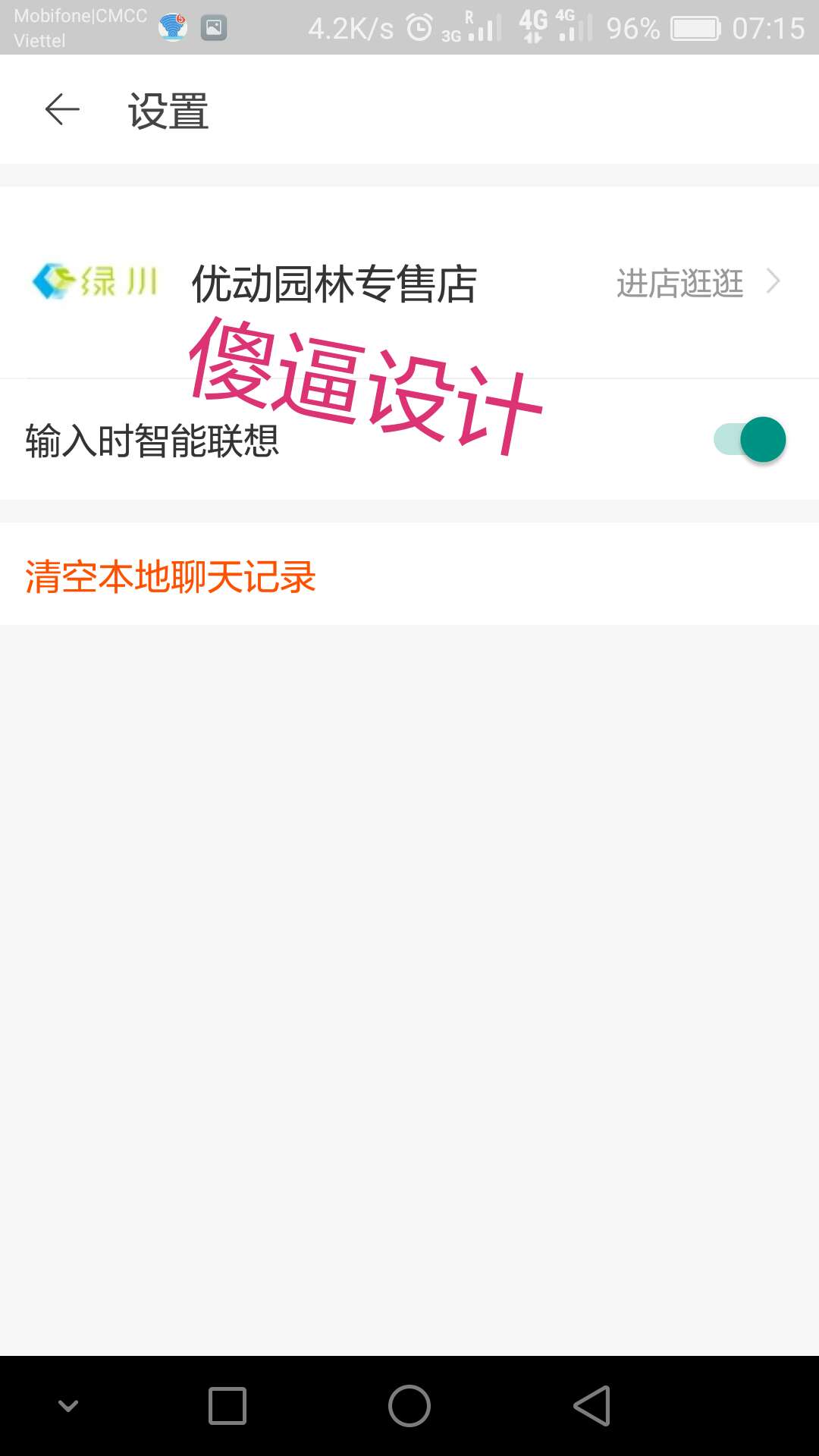Viewport: 819px width, 1456px height.
Task: Hide the navigation bar with the down chevron
Action: [x=68, y=1406]
